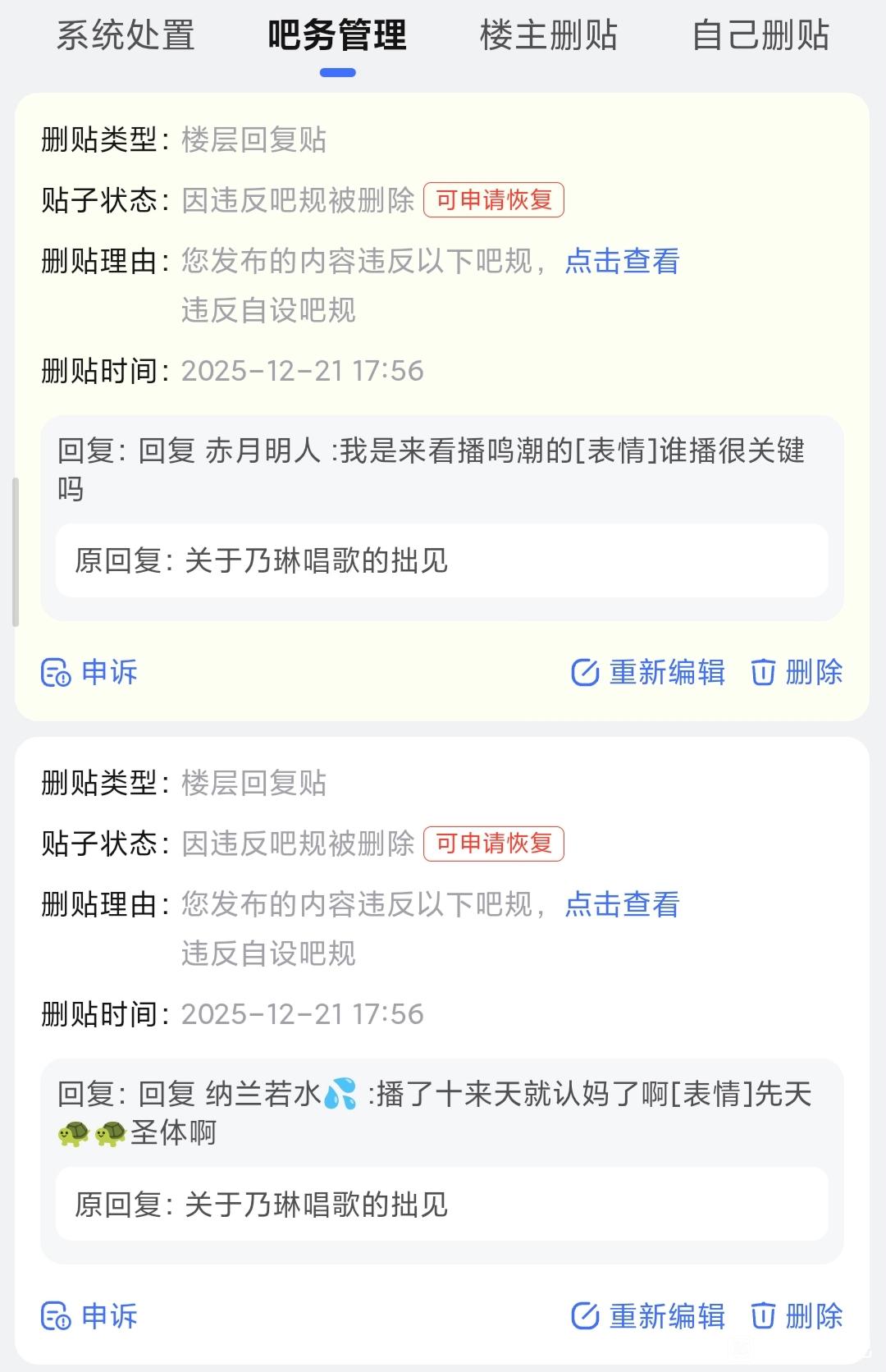Screen dimensions: 886x1372
Task: Tap 删除 on the 赤月明人 reply card
Action: click(x=797, y=673)
